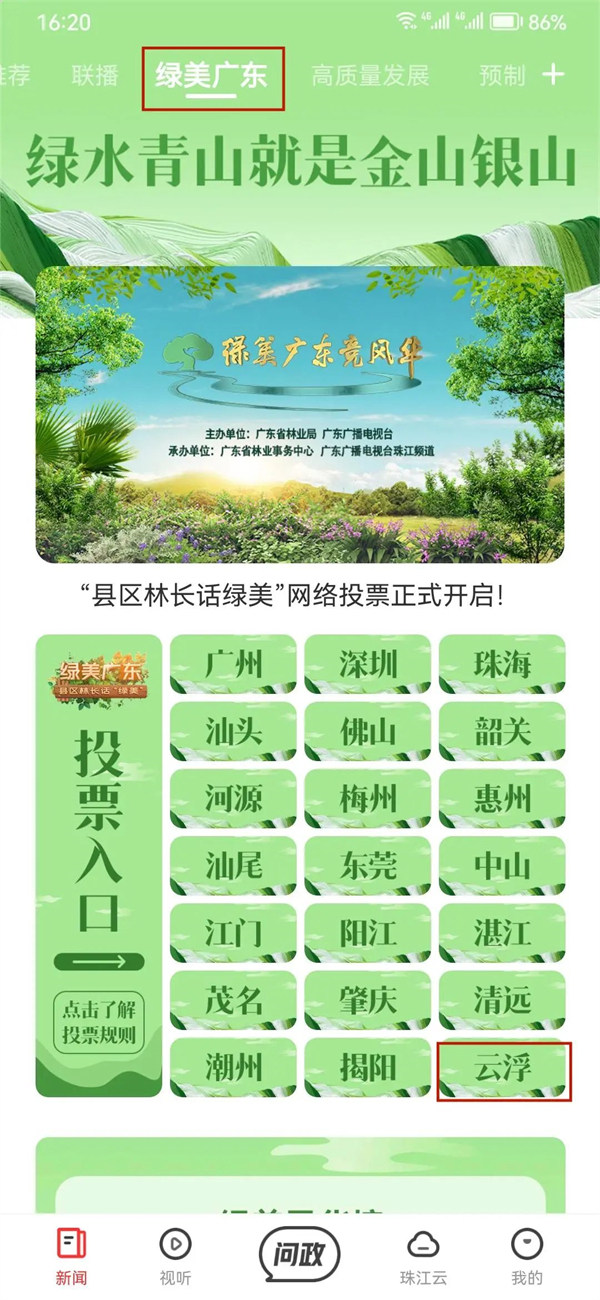600x1300 pixels.
Task: View voting rules via 点击了解投票规则
Action: (x=99, y=1022)
